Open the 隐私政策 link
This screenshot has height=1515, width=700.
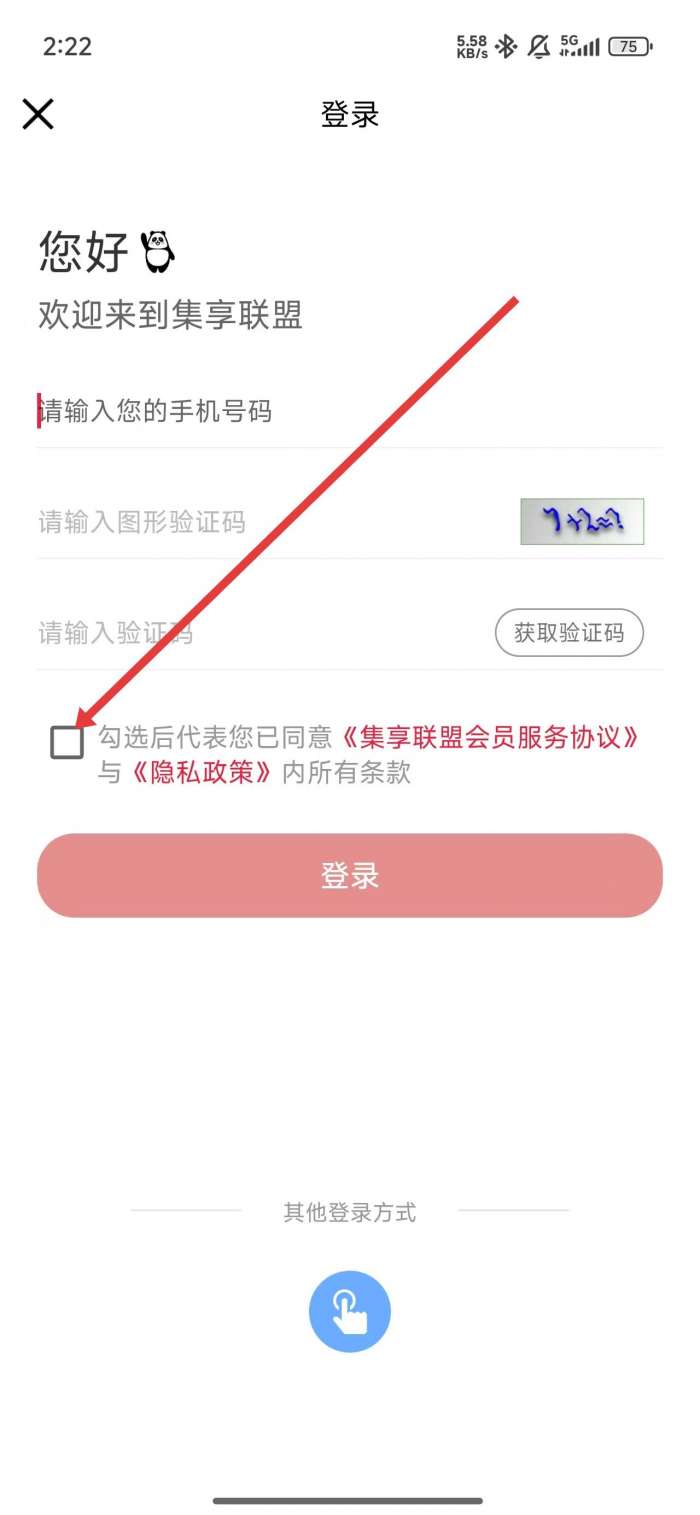[x=203, y=773]
